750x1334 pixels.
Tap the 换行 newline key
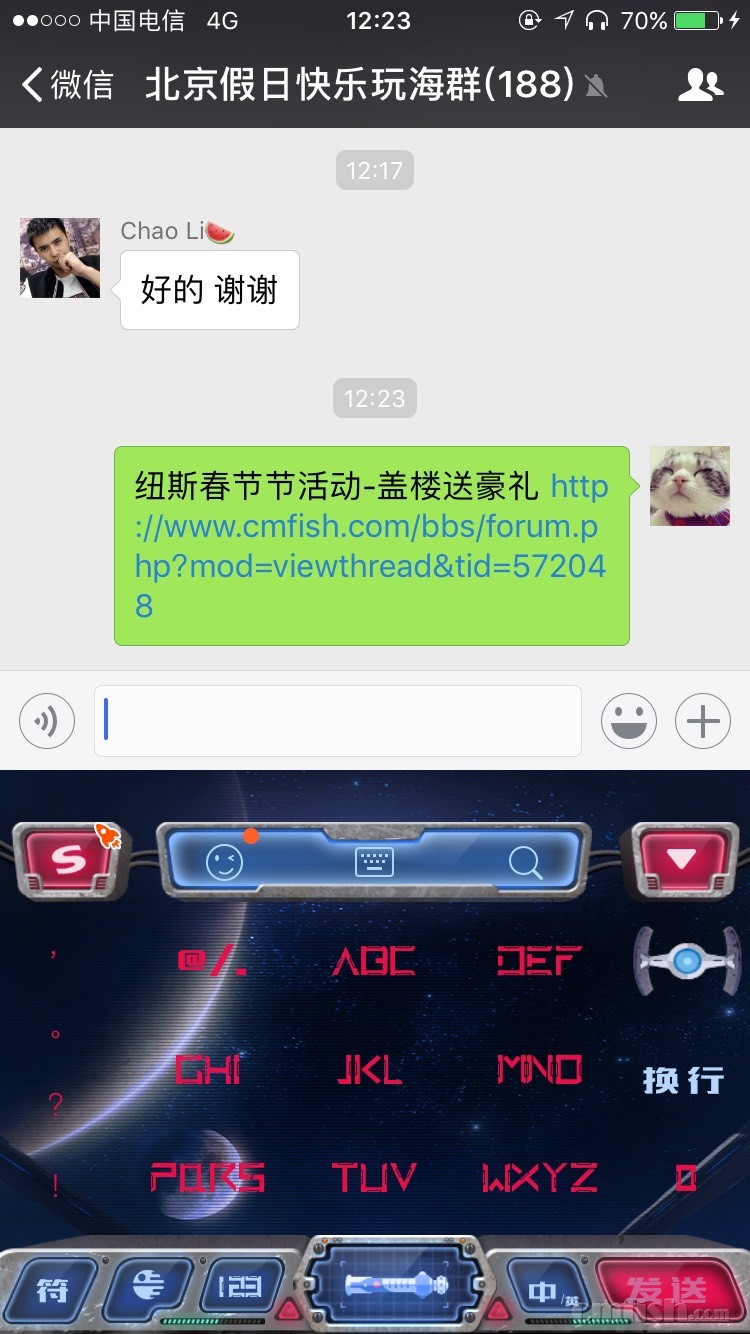683,1080
